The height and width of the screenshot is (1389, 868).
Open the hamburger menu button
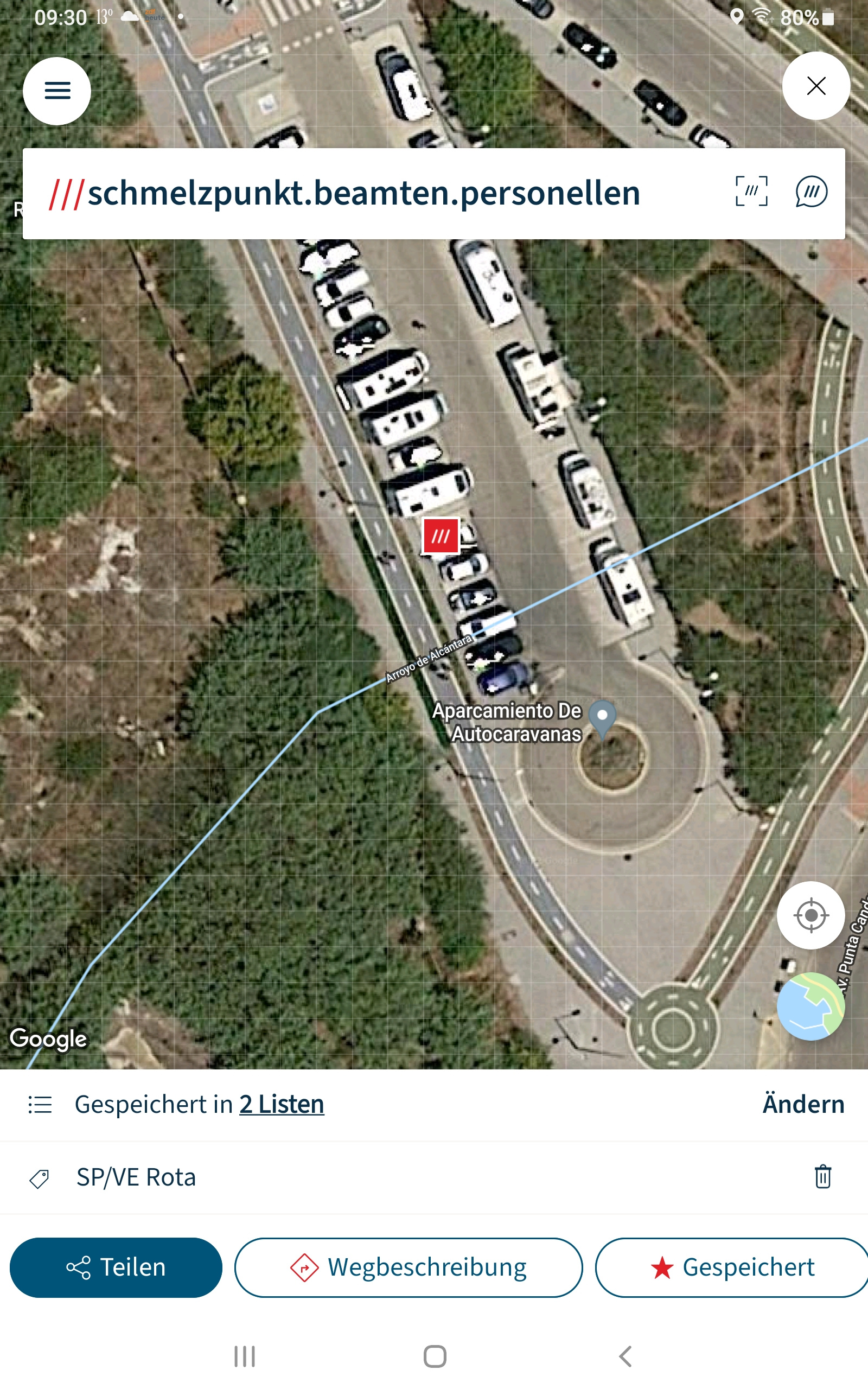point(57,91)
